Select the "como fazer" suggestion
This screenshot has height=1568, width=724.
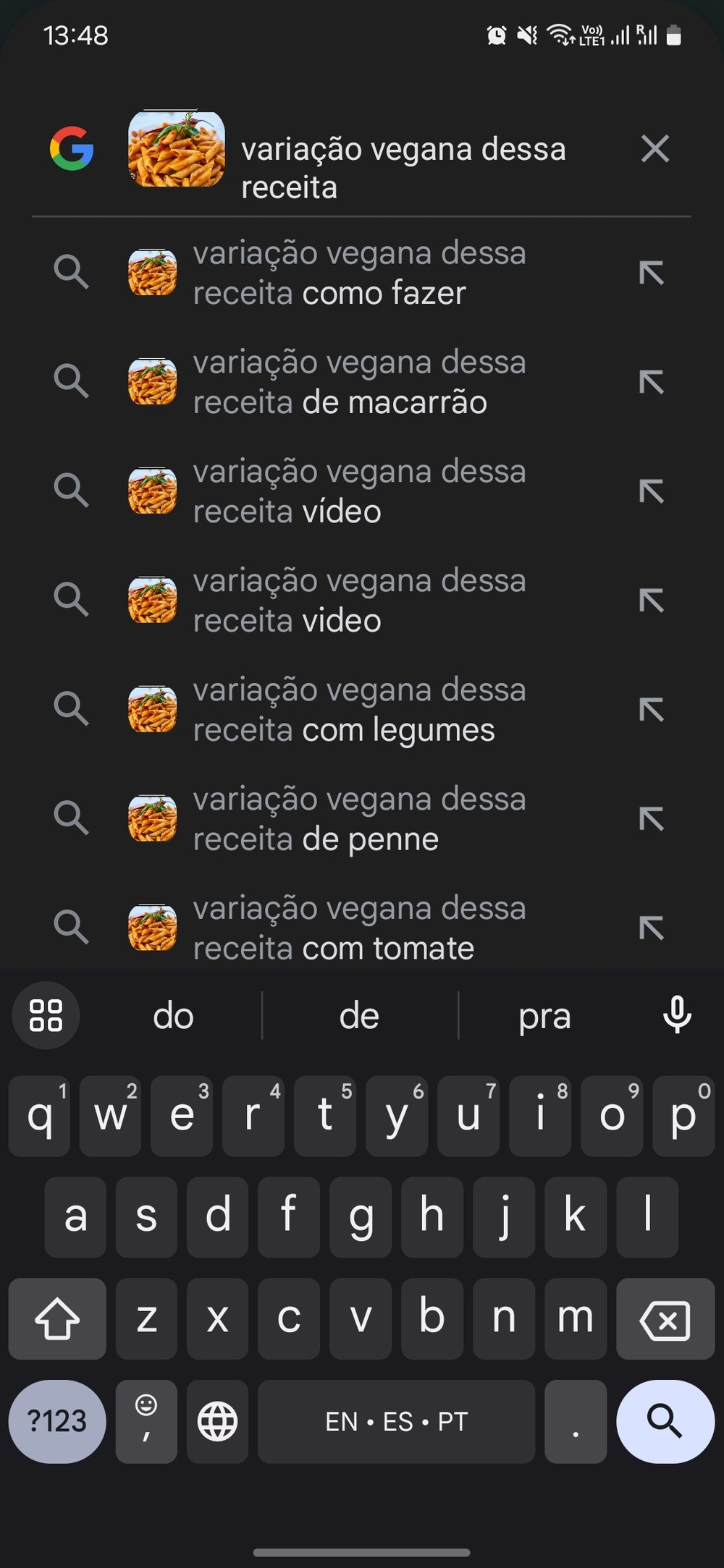[x=359, y=274]
